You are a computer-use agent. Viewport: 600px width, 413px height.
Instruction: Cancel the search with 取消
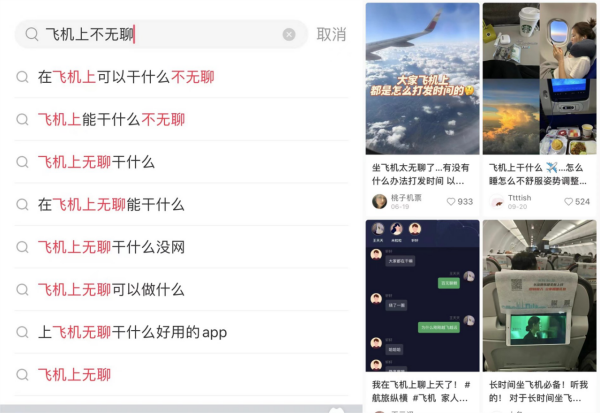click(331, 34)
